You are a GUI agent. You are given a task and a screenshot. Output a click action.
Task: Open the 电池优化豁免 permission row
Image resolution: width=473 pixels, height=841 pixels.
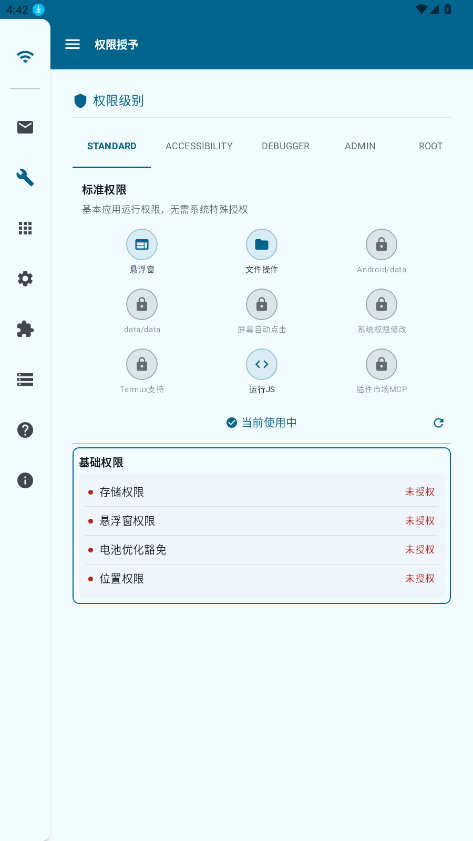262,550
